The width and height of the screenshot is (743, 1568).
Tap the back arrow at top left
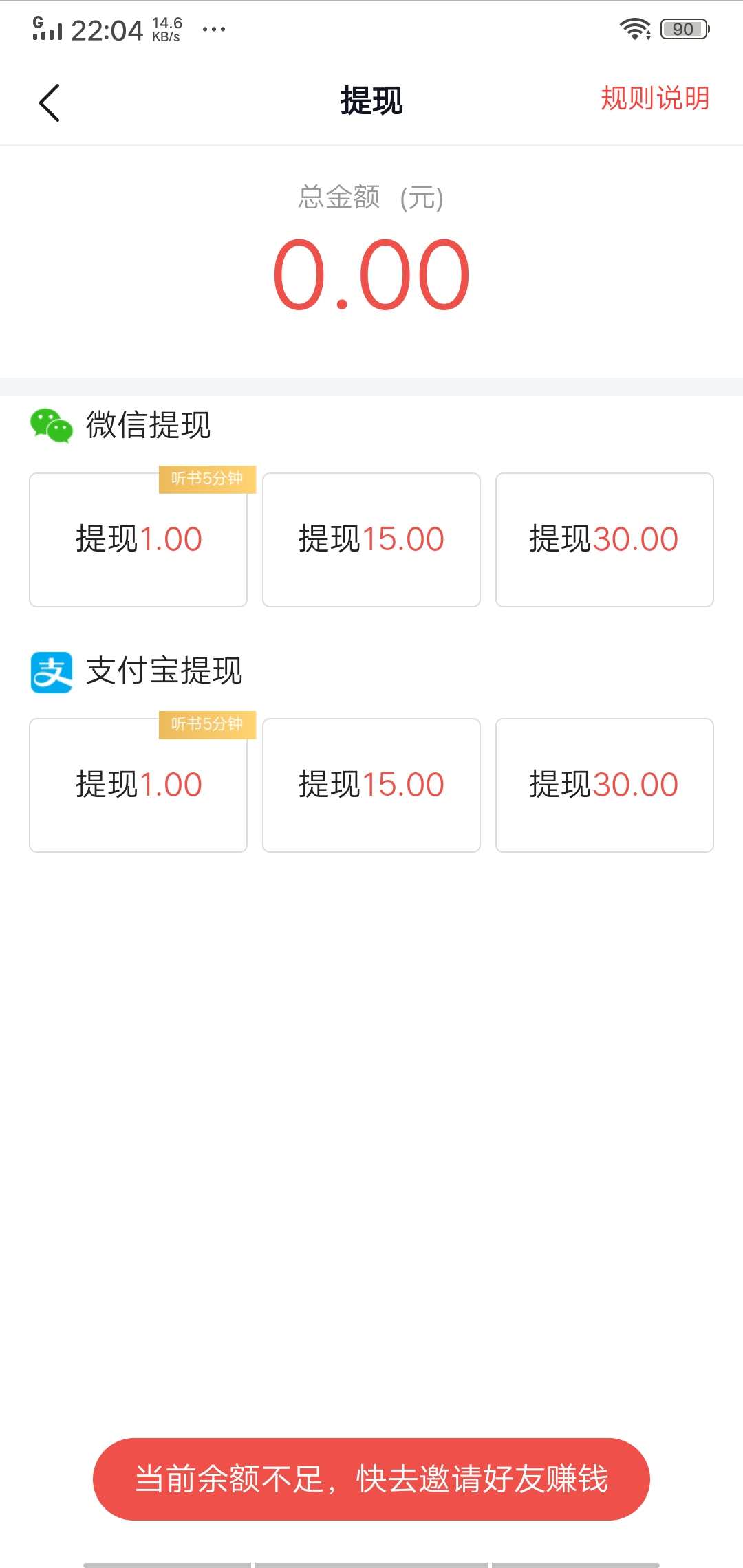point(48,102)
